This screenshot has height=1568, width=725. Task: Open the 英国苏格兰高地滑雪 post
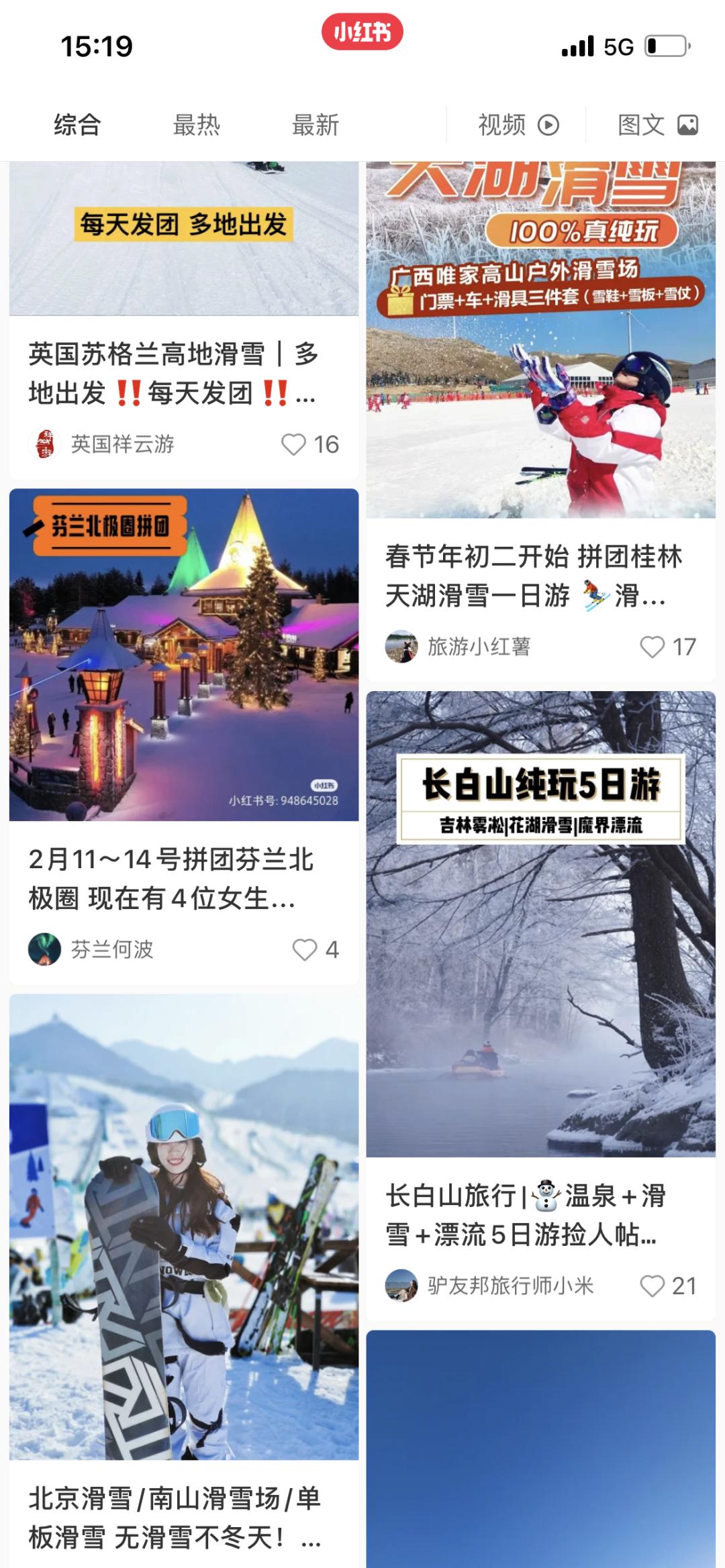(x=173, y=373)
